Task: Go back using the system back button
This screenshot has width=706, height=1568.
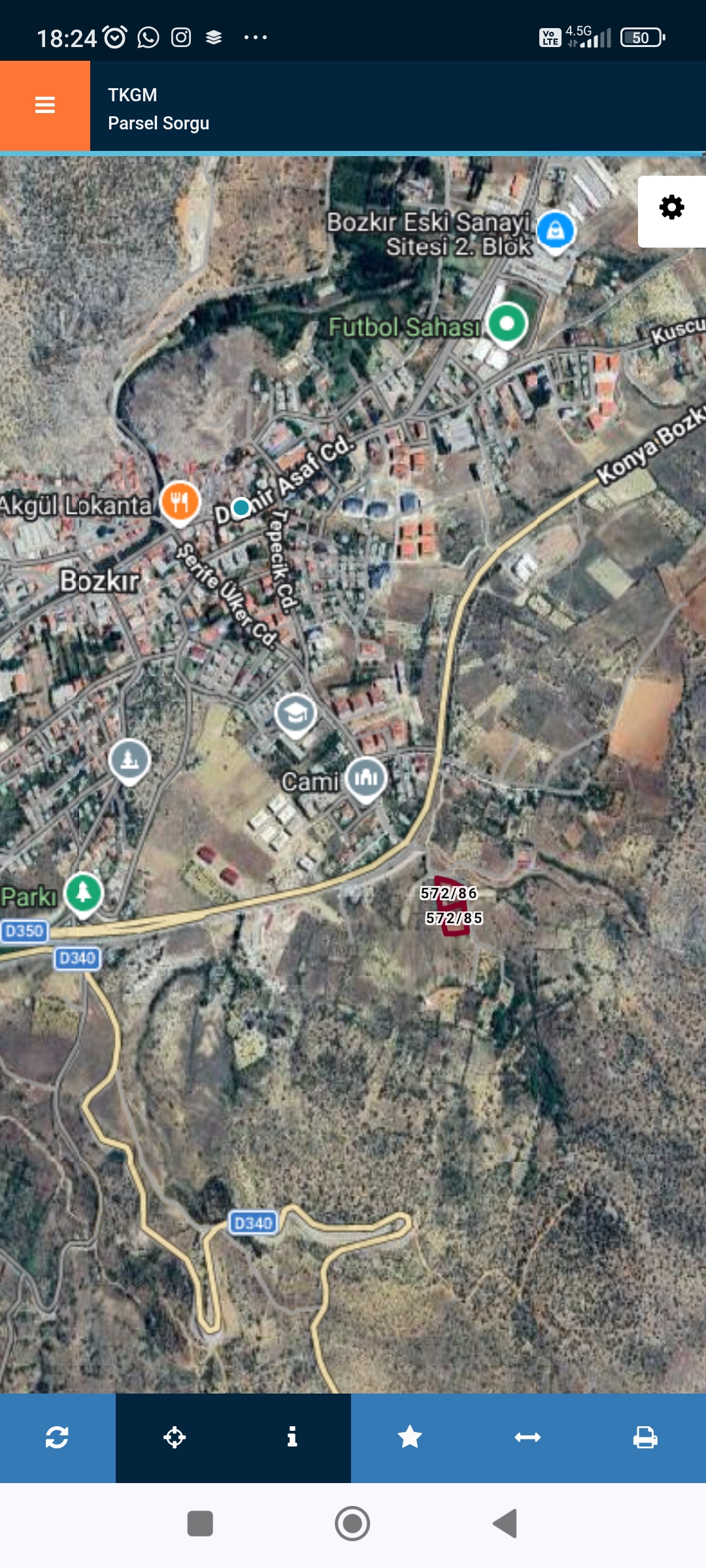Action: tap(505, 1524)
